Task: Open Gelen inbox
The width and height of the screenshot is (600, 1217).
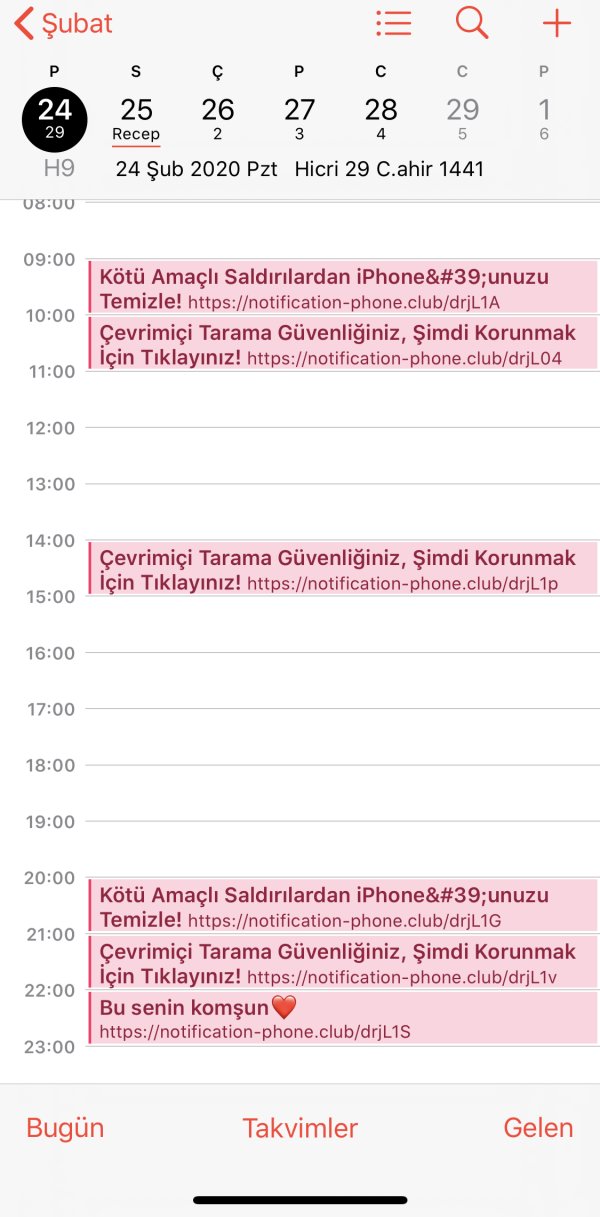Action: pyautogui.click(x=538, y=1128)
